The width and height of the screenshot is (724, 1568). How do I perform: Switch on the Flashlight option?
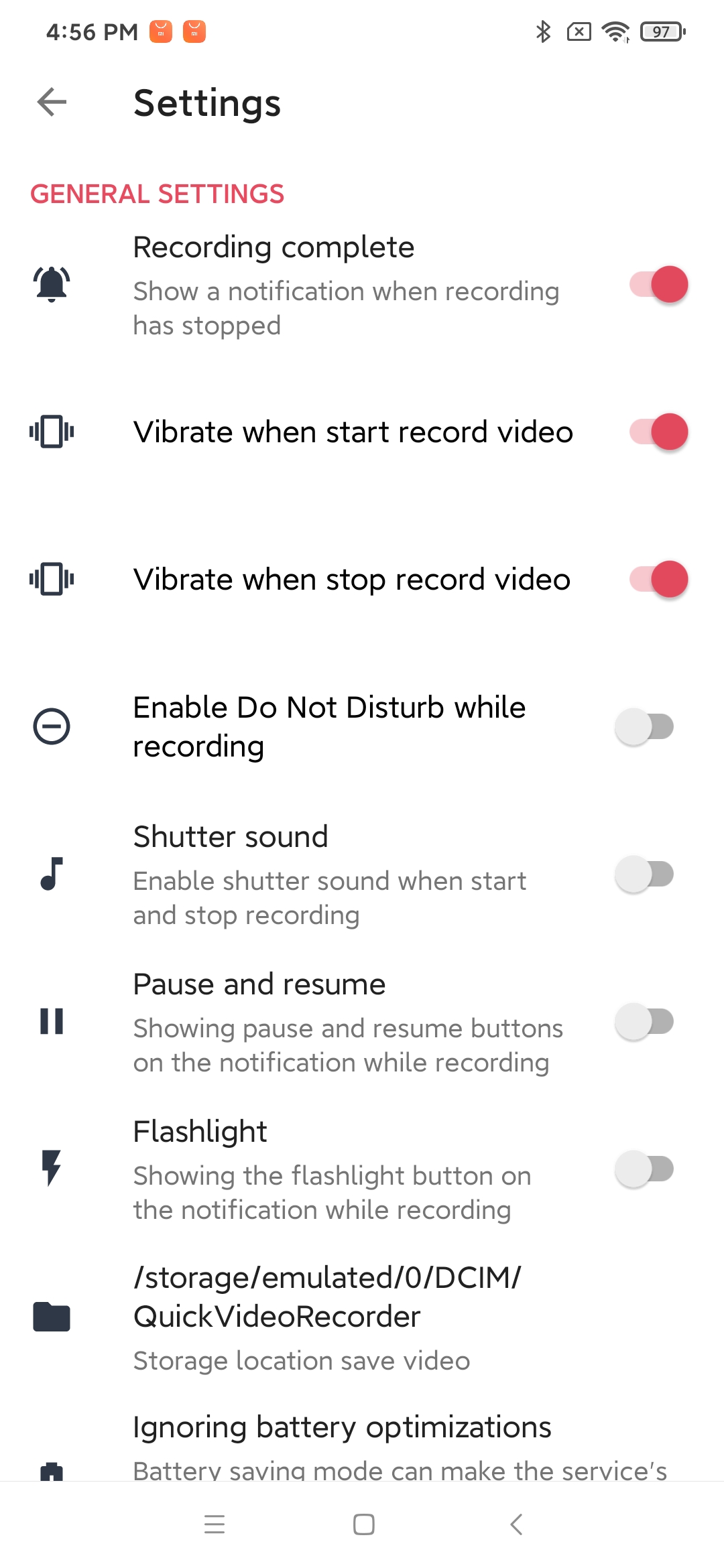point(645,1169)
